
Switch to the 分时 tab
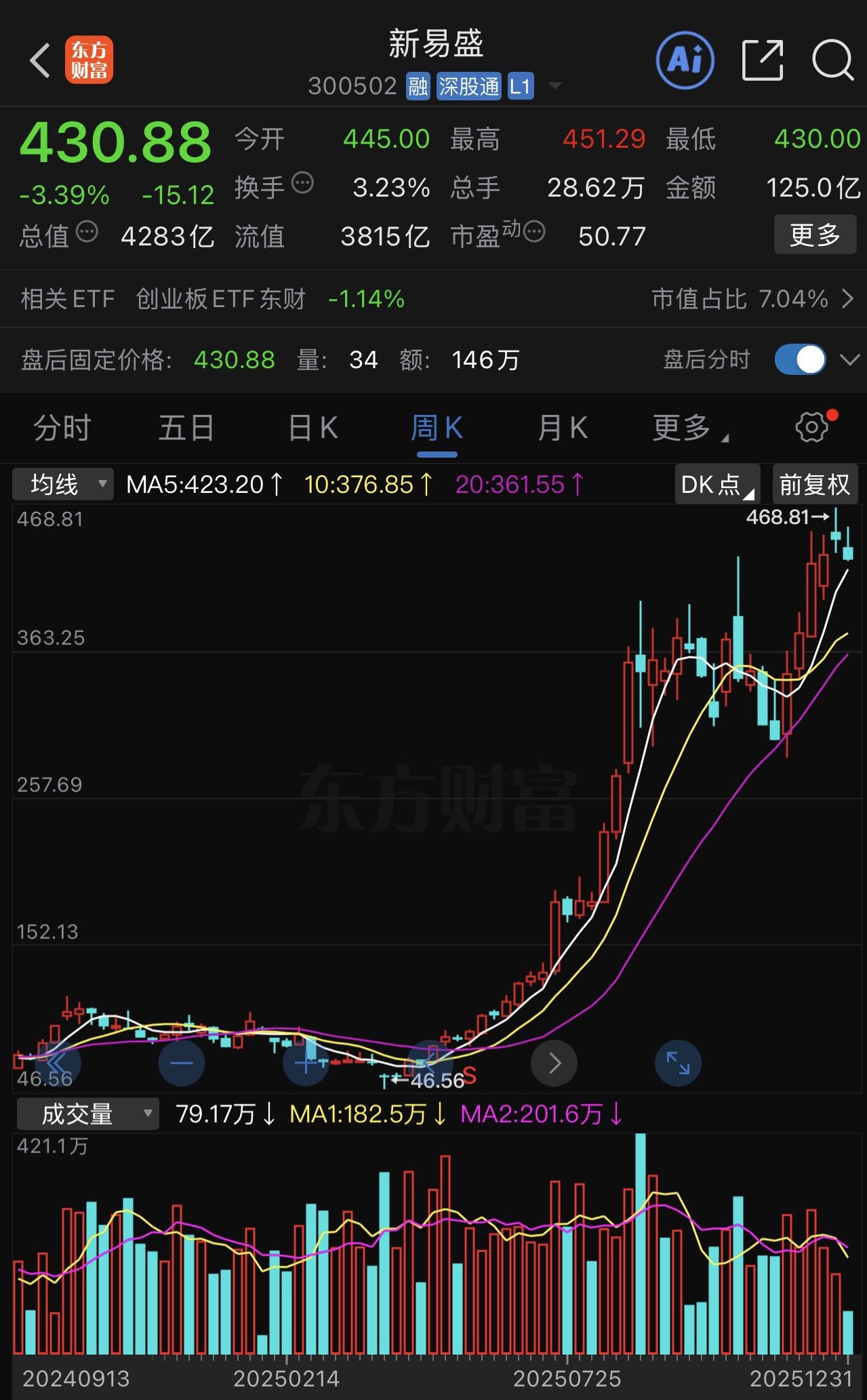(62, 428)
